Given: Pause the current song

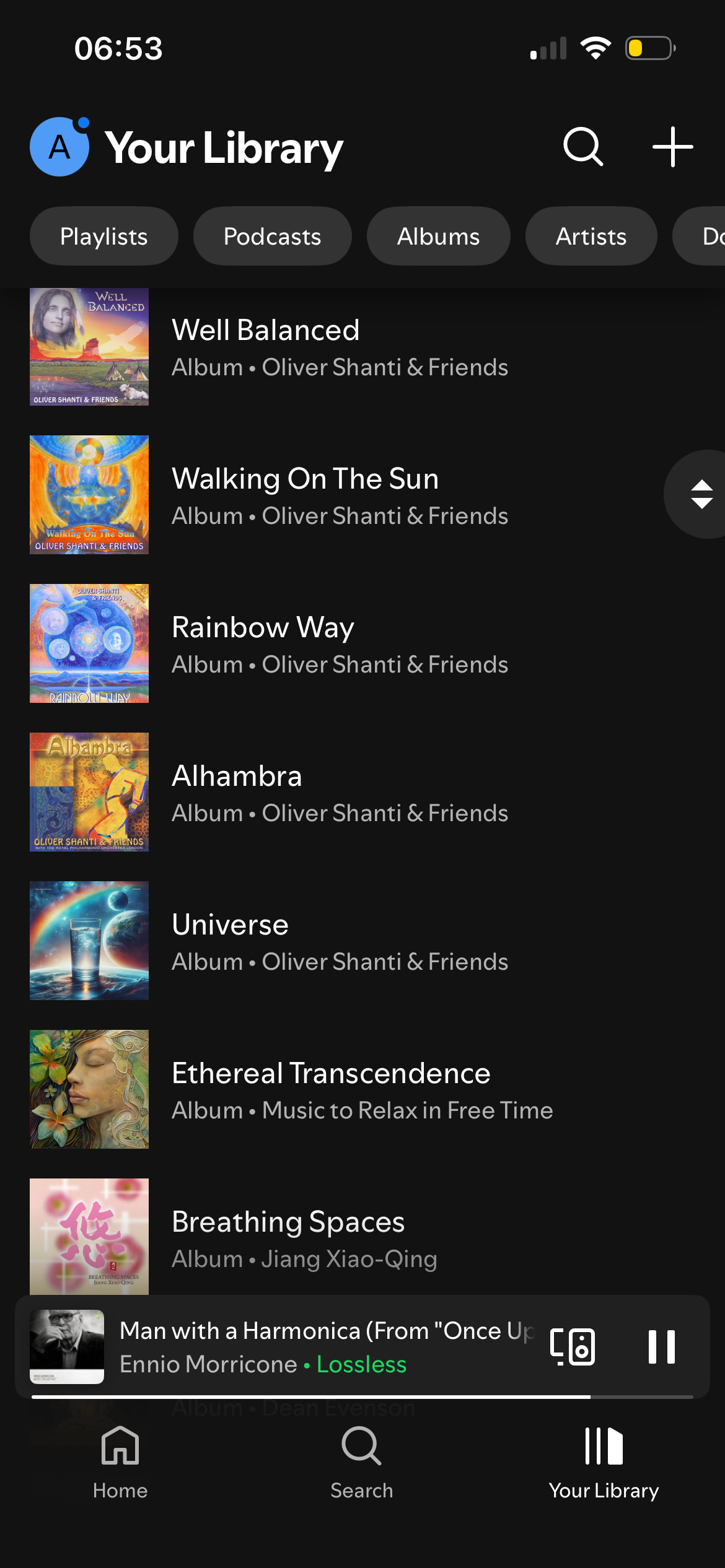Looking at the screenshot, I should pos(661,1346).
